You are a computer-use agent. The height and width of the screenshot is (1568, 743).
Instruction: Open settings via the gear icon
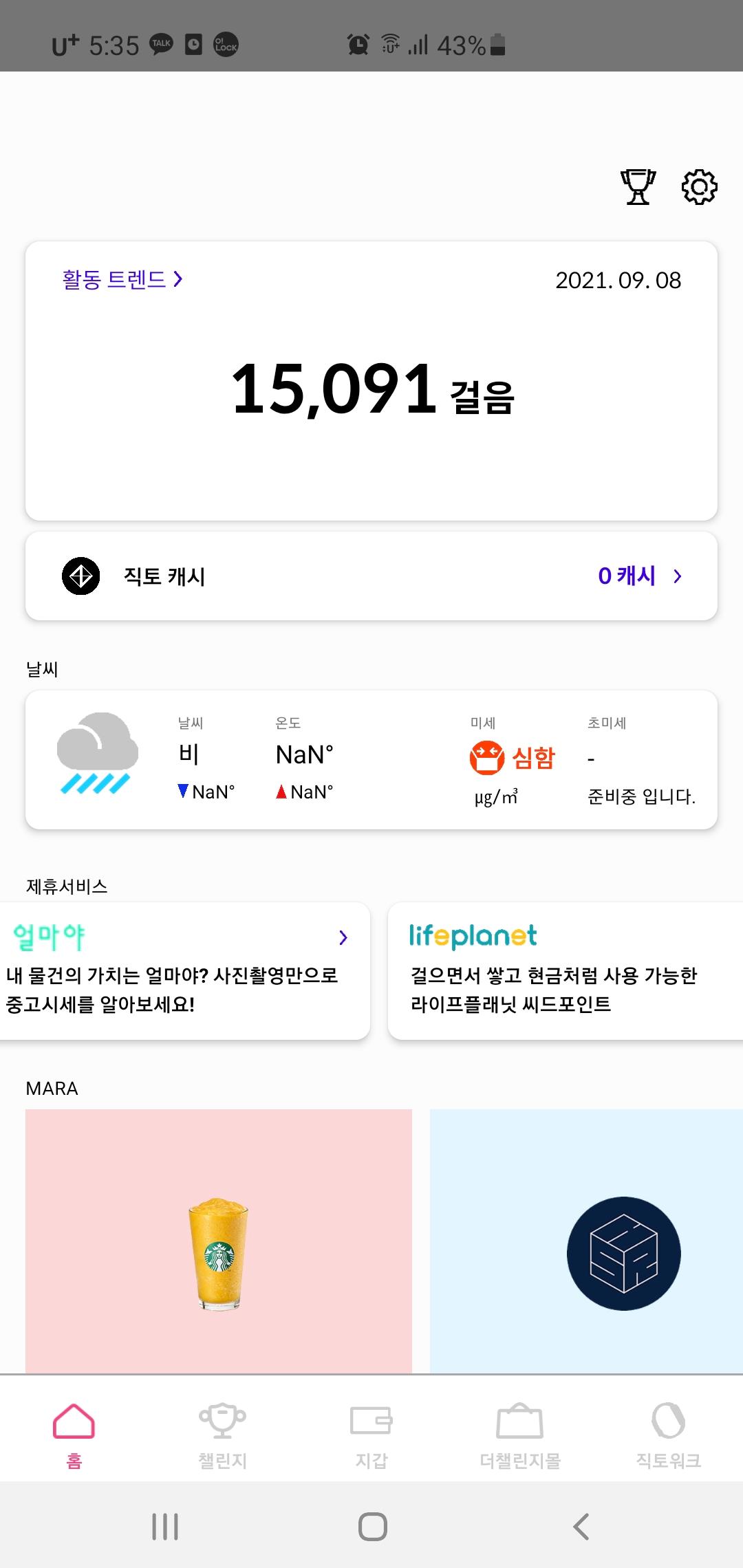[x=699, y=187]
